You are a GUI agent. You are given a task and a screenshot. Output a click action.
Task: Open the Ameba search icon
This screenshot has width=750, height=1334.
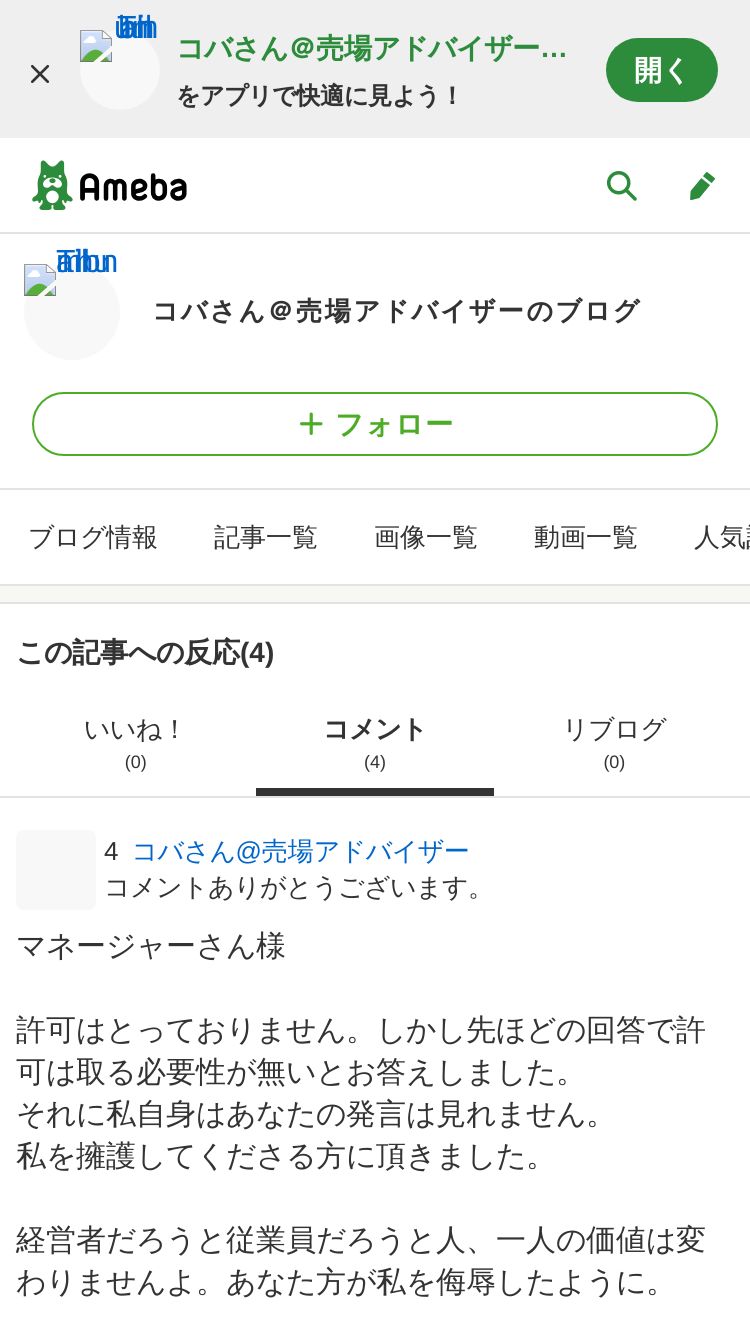click(621, 185)
